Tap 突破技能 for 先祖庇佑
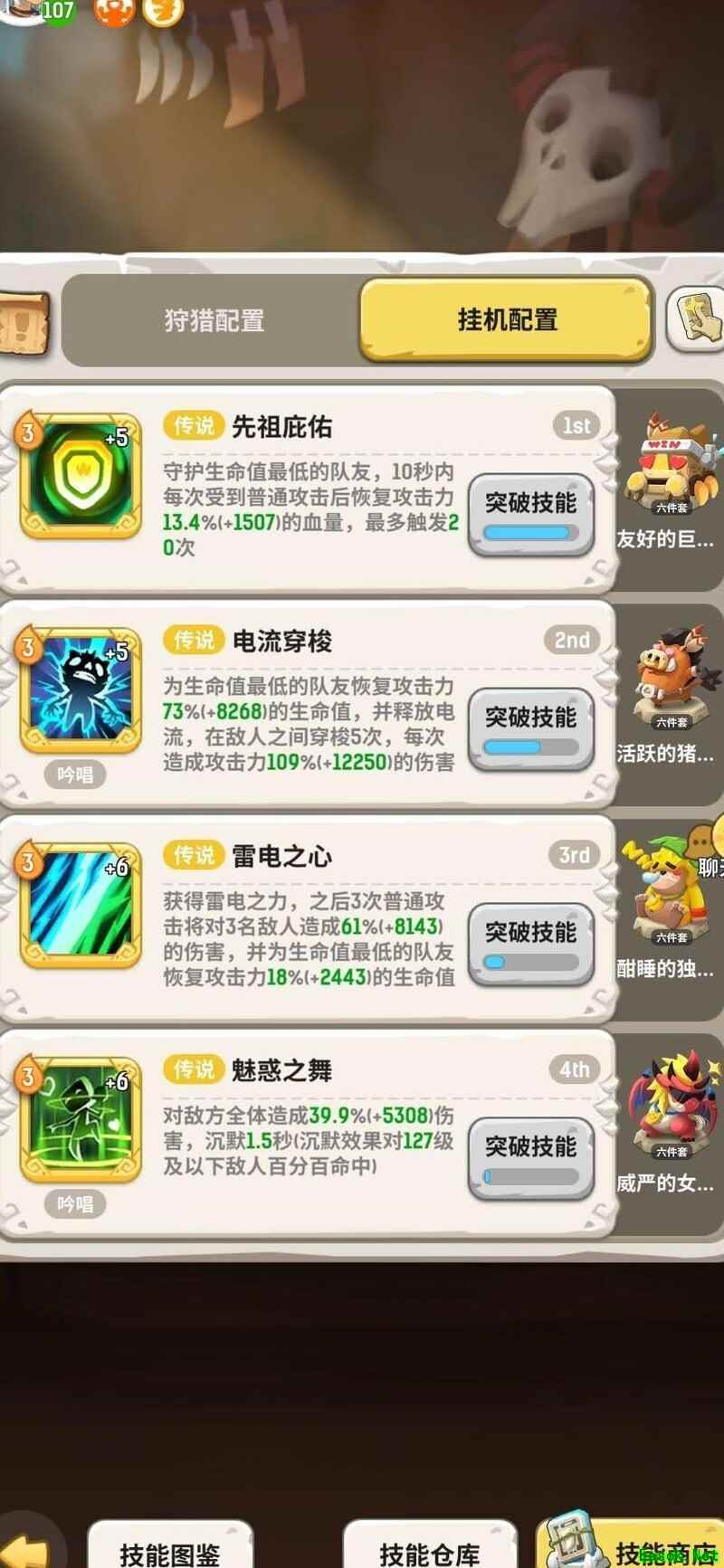 530,514
